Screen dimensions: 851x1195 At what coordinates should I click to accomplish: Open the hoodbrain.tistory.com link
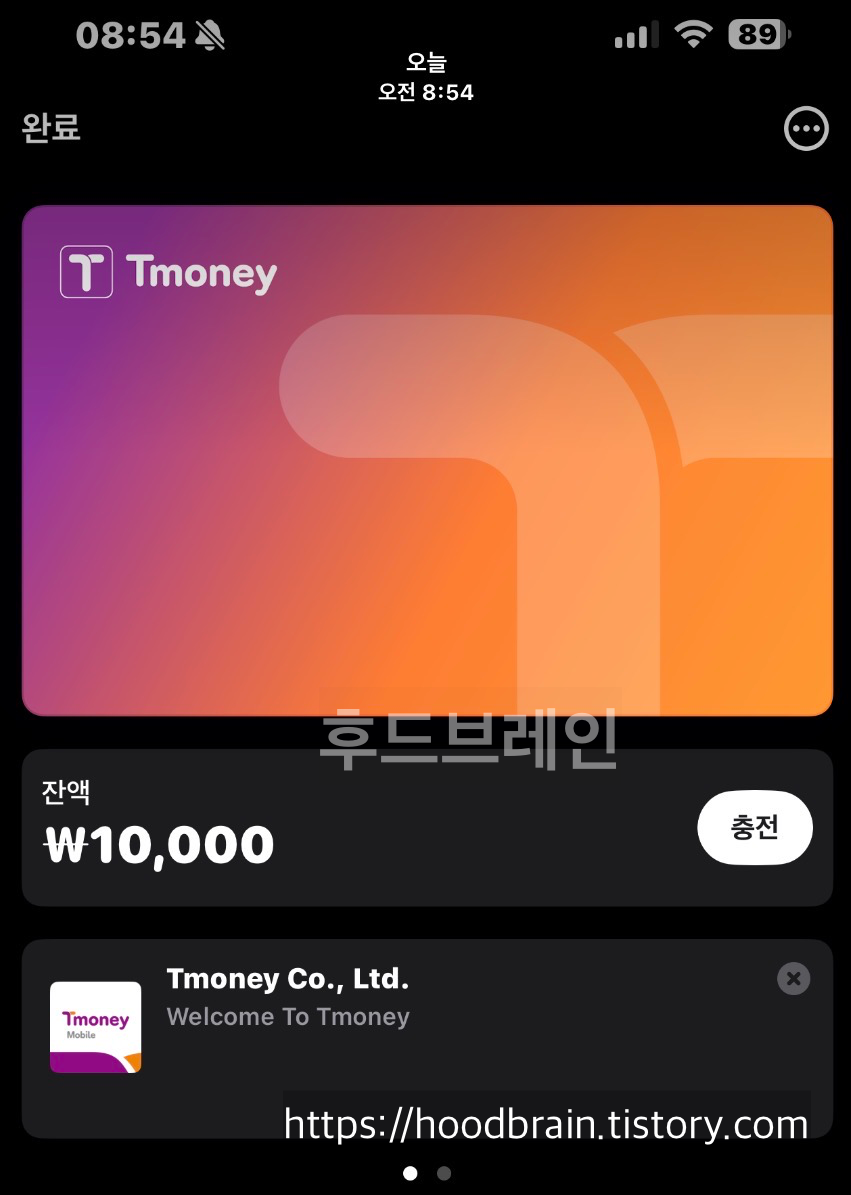click(x=545, y=1124)
